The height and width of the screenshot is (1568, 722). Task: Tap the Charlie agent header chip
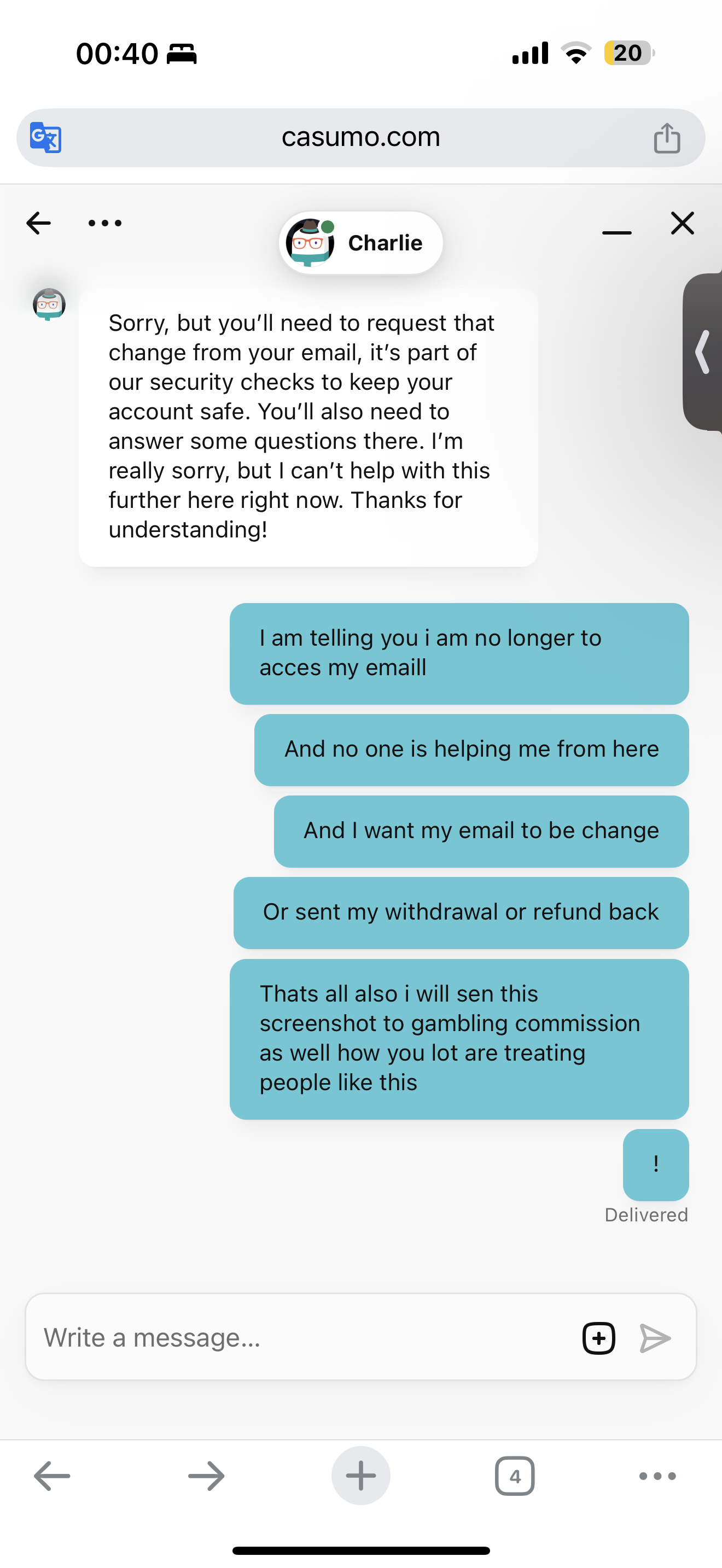click(361, 243)
